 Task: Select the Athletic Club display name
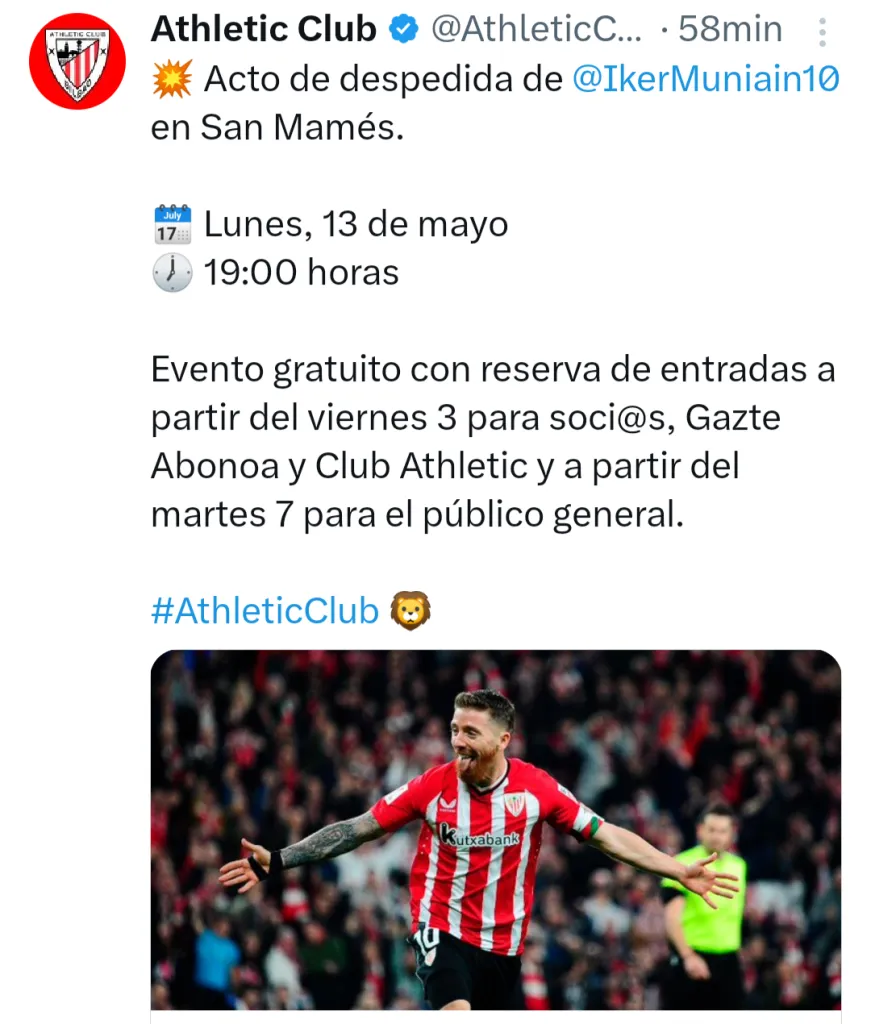pos(262,29)
